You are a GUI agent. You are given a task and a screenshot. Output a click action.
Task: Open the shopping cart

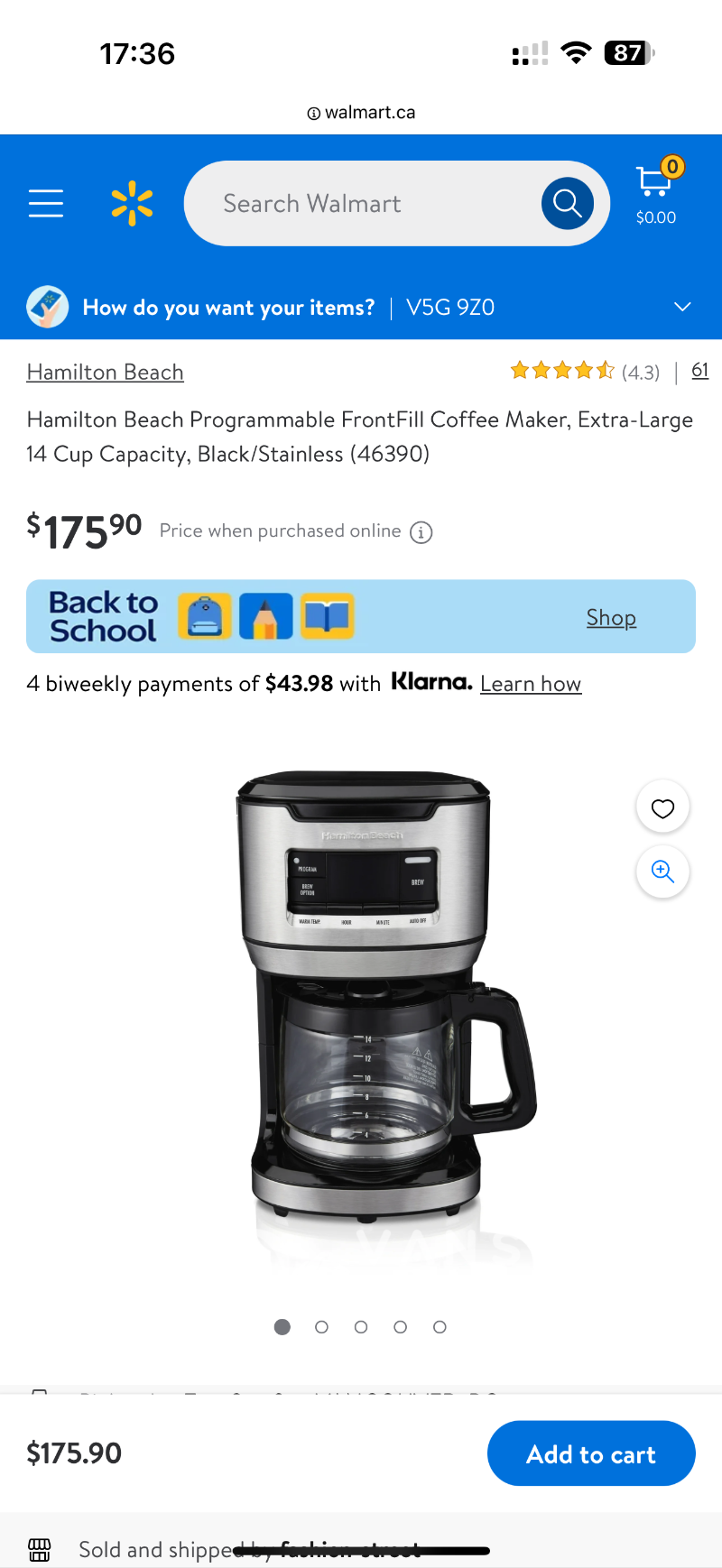(x=656, y=191)
